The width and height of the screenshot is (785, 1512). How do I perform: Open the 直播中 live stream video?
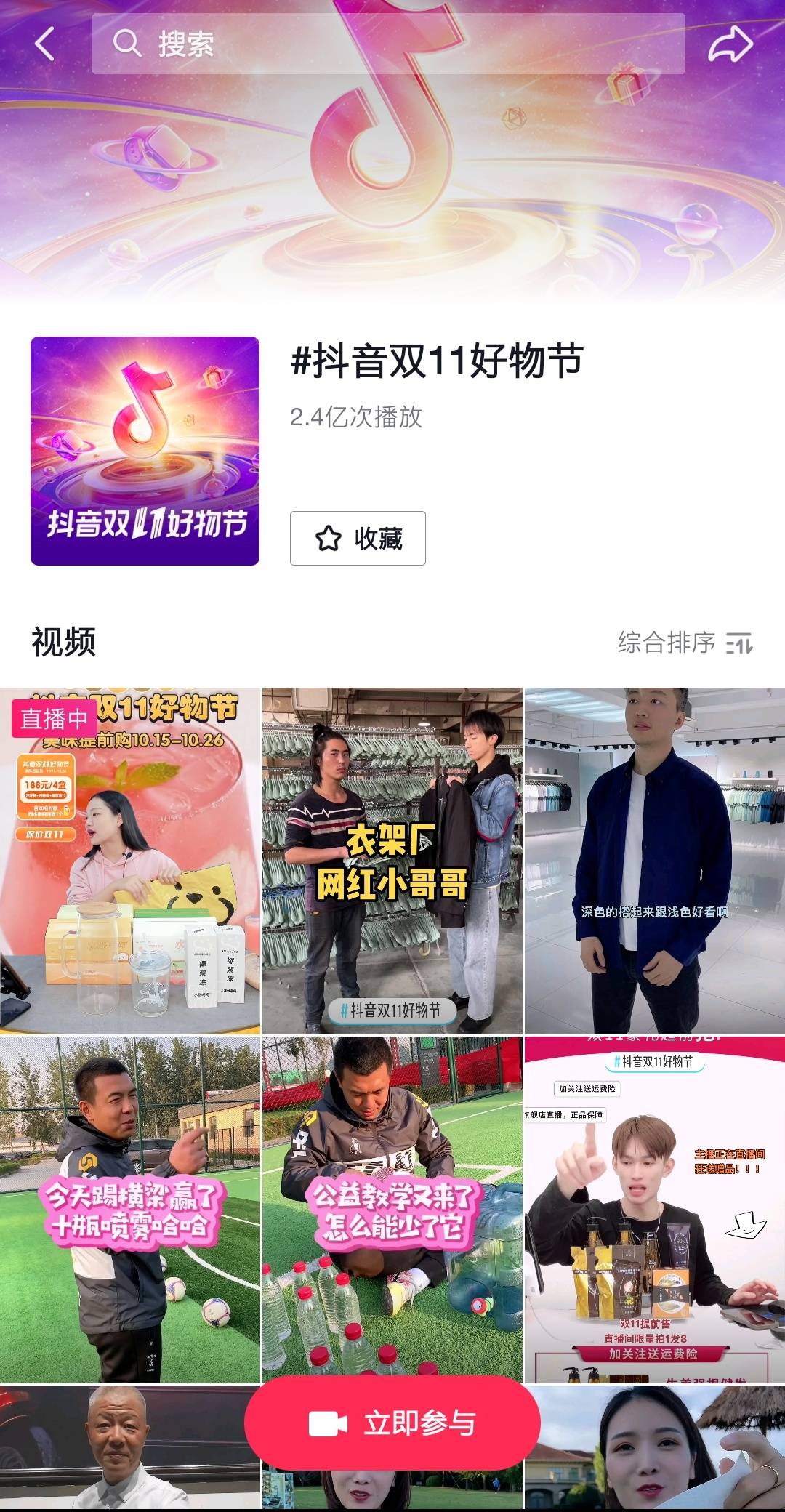tap(130, 861)
